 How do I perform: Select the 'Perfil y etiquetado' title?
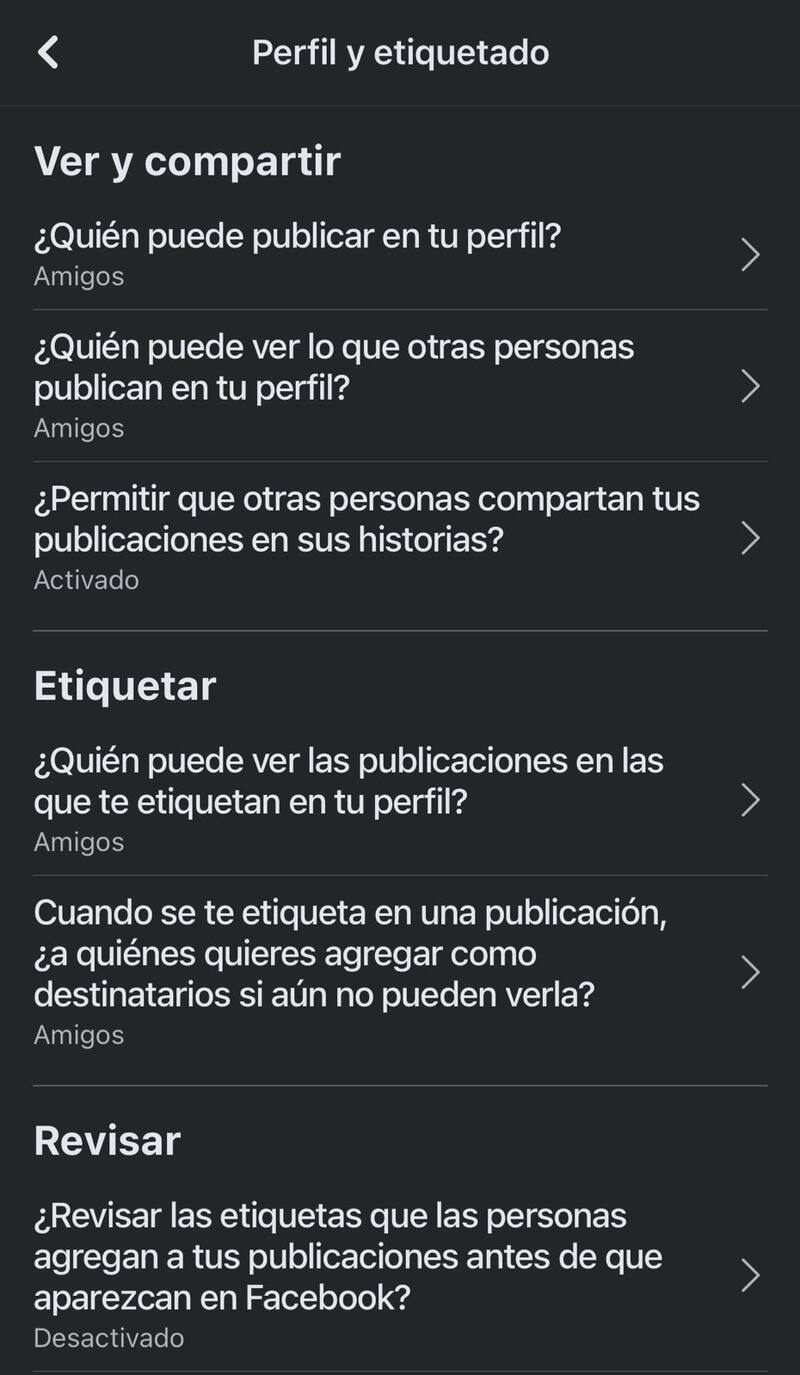tap(399, 53)
